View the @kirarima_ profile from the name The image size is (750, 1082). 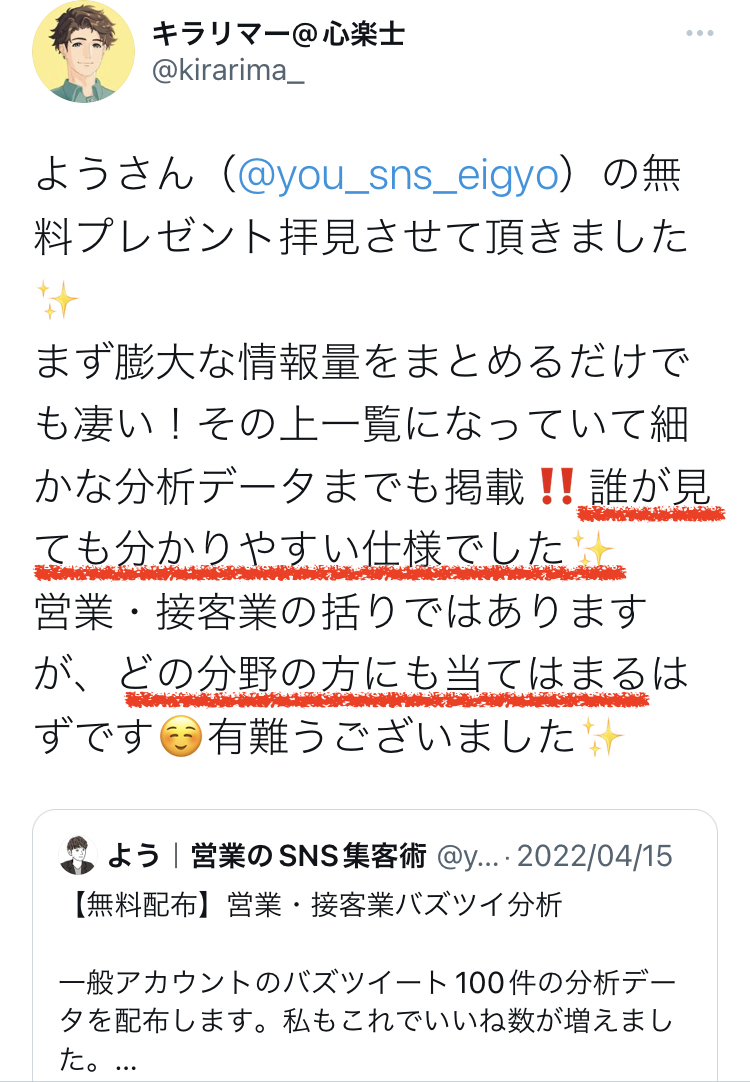point(278,34)
